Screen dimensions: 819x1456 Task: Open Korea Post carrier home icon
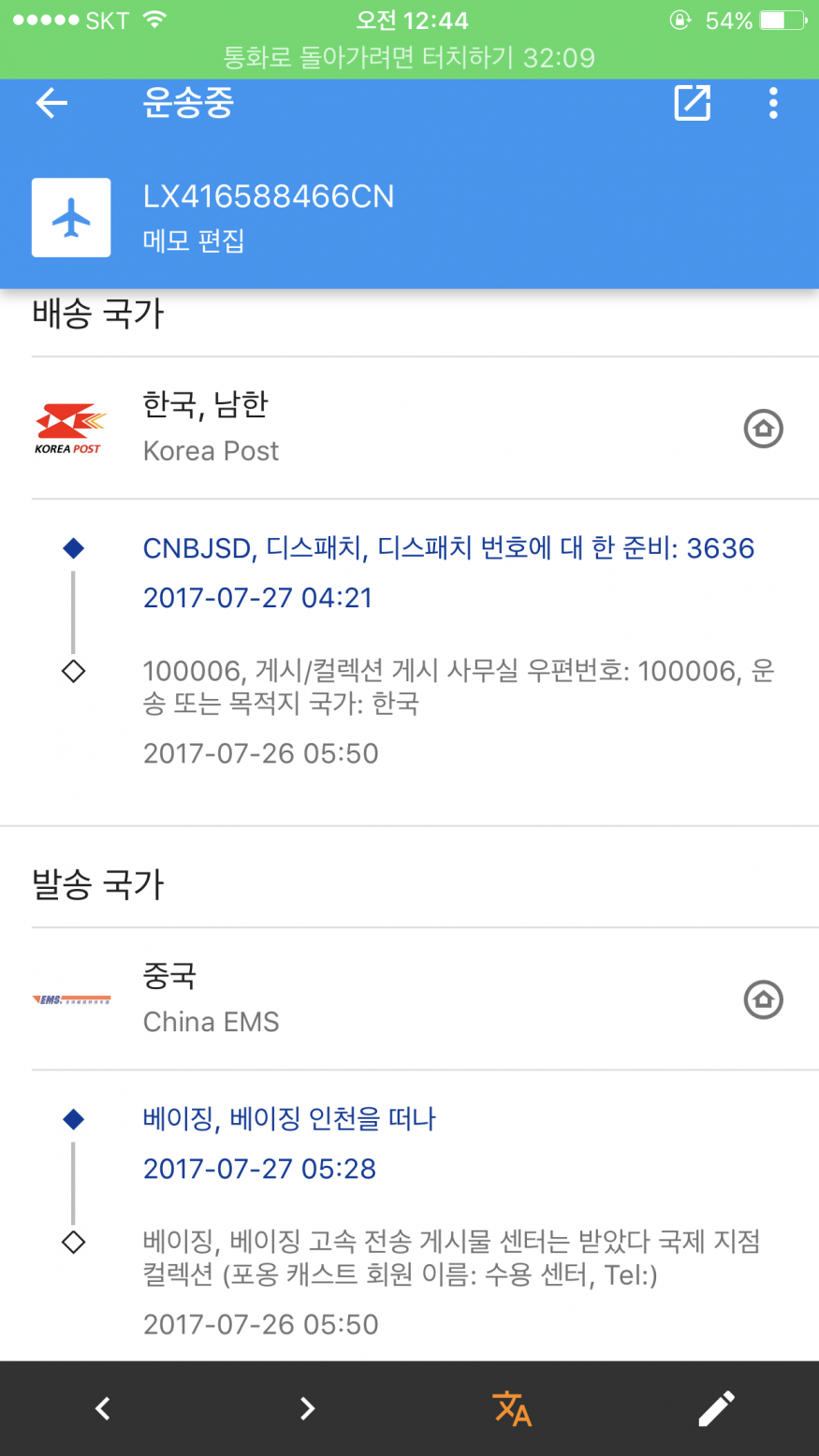coord(763,429)
